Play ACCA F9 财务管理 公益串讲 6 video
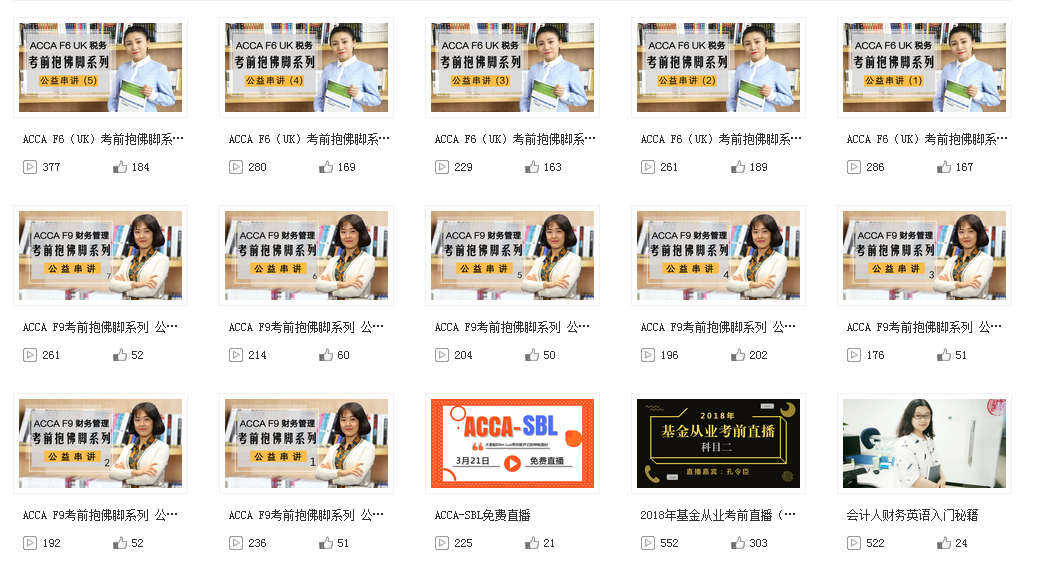 pyautogui.click(x=306, y=255)
